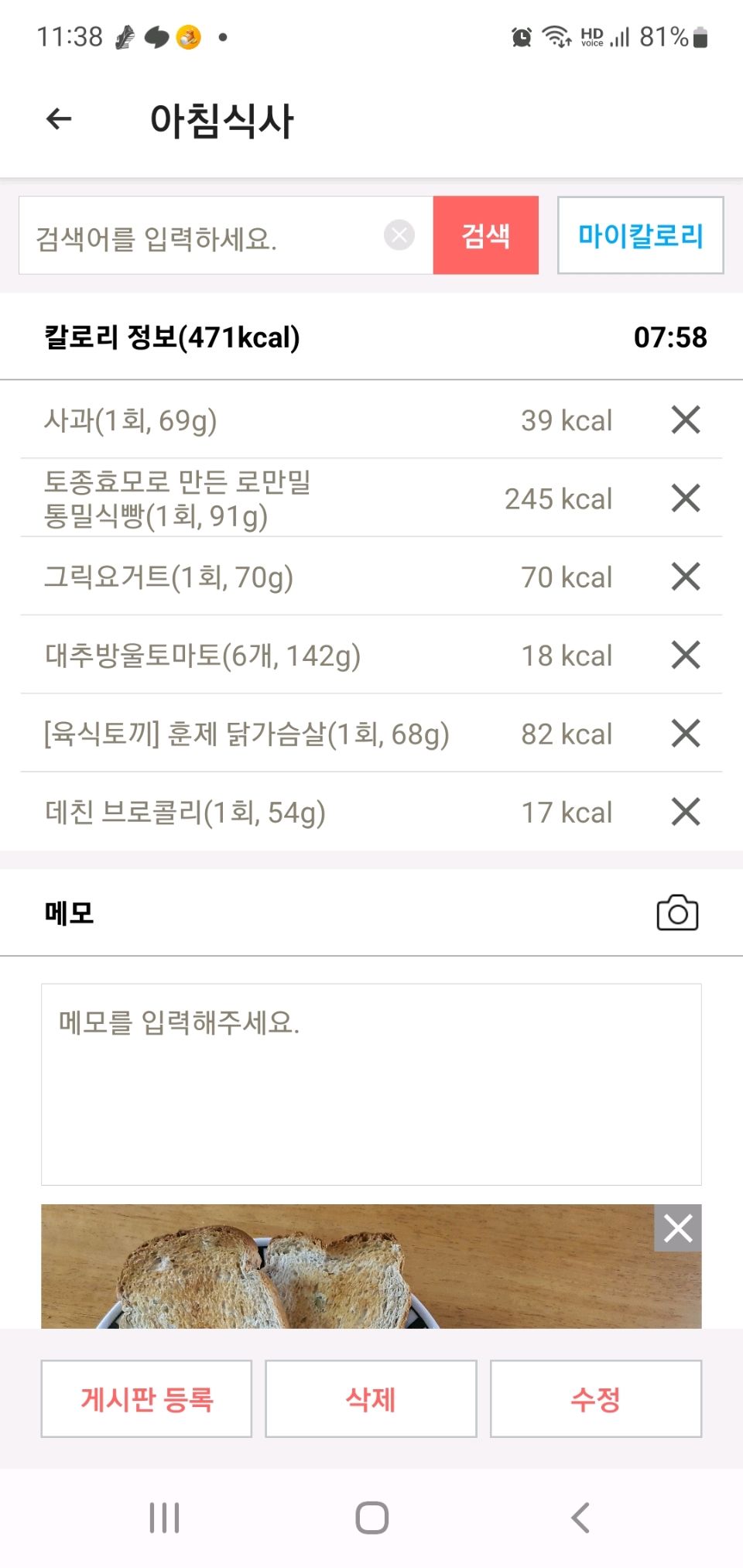This screenshot has height=1568, width=743.
Task: Remove 사과 from the breakfast list
Action: [x=686, y=419]
